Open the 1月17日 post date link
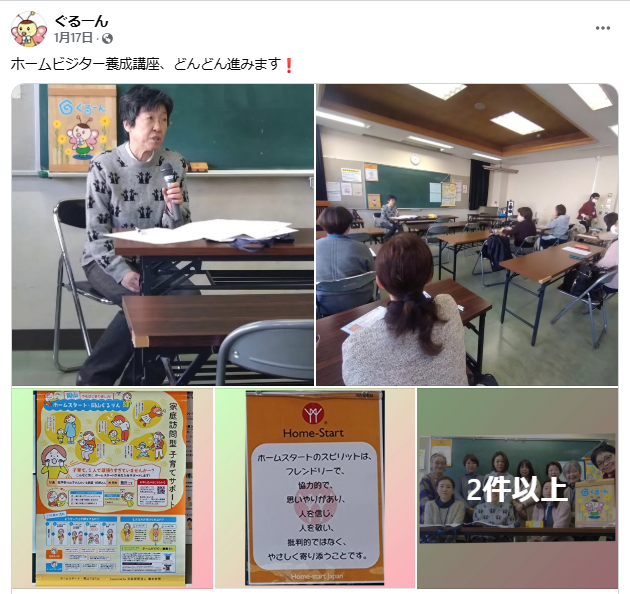This screenshot has height=594, width=630. (73, 38)
